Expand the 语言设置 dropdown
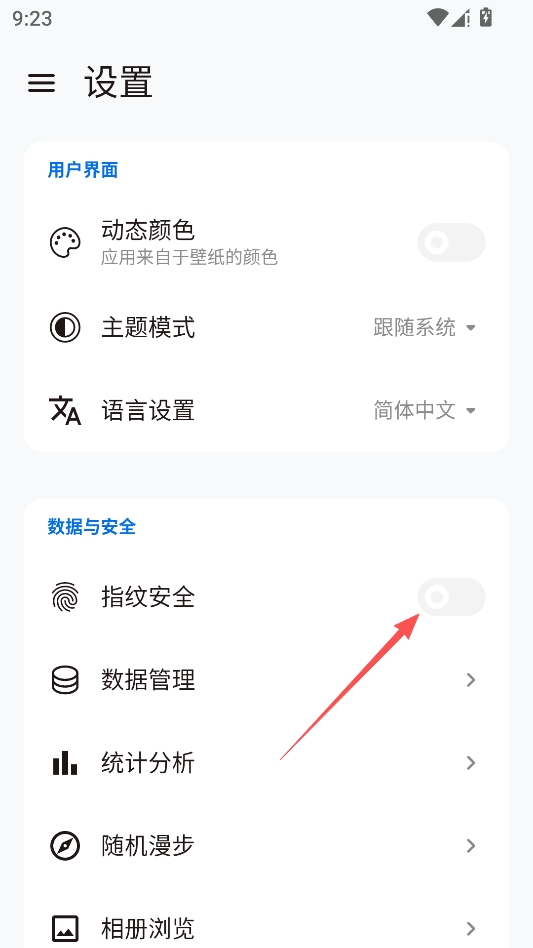The image size is (533, 948). pos(425,411)
